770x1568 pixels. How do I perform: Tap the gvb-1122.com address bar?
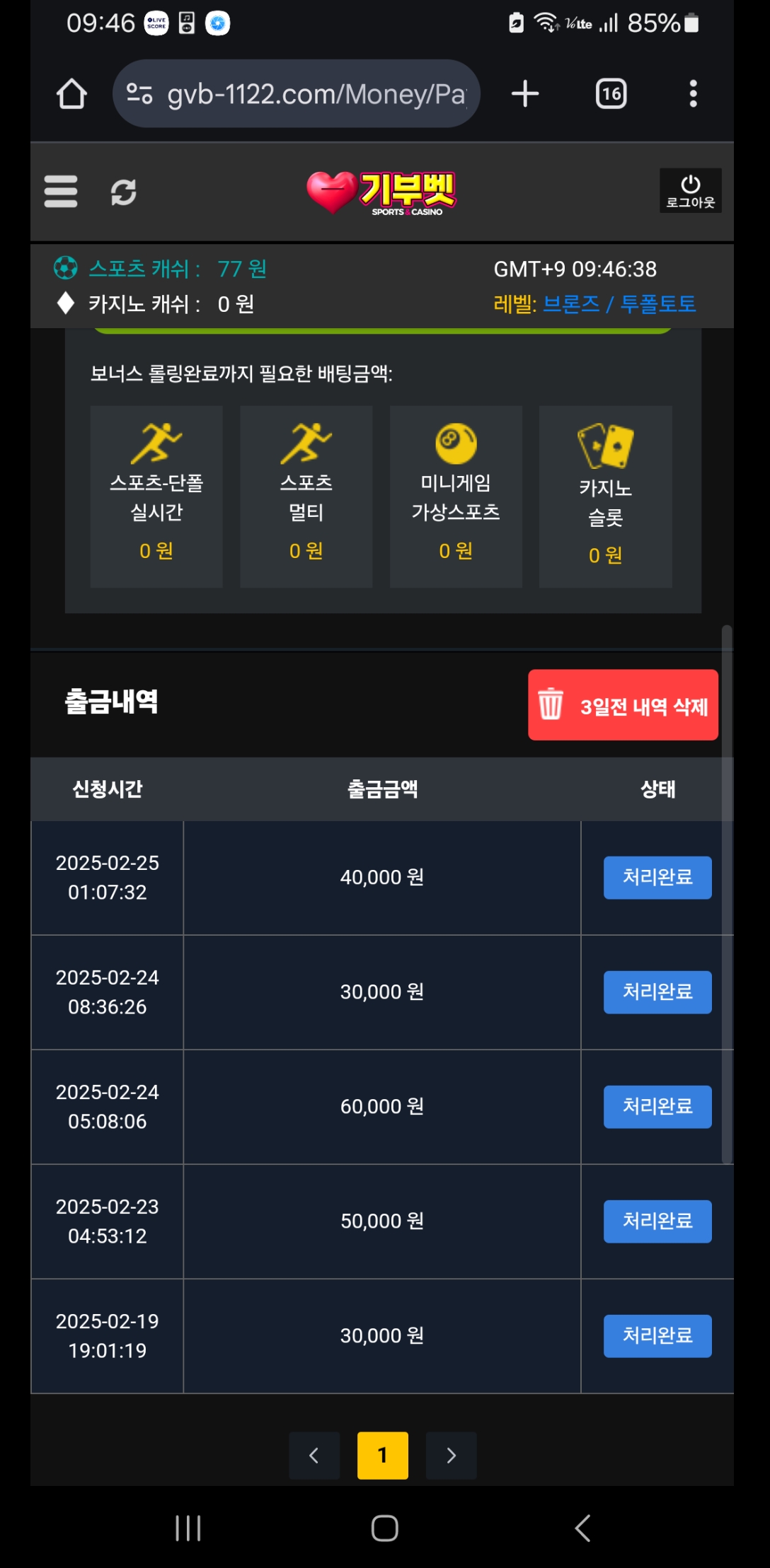(297, 94)
